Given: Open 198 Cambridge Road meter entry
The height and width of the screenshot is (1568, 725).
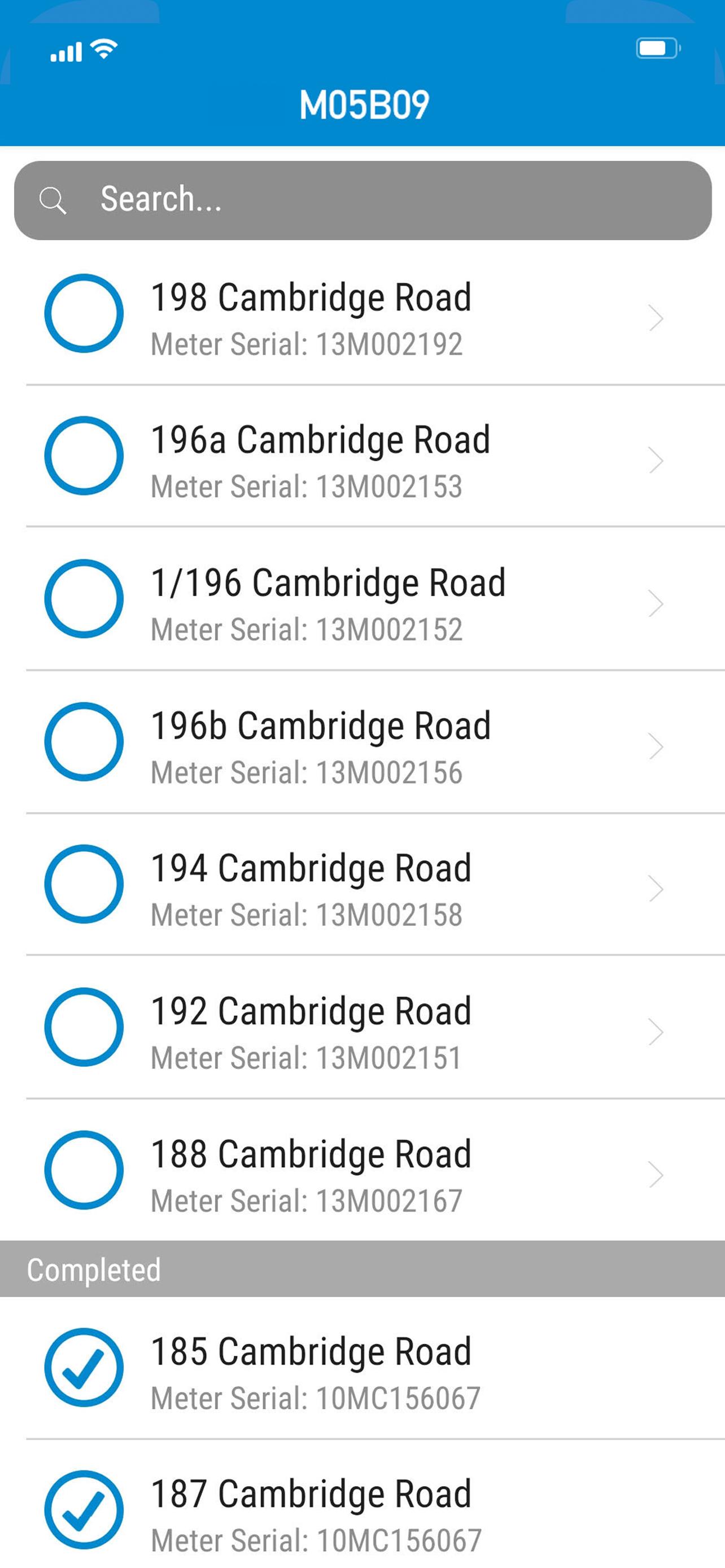Looking at the screenshot, I should pyautogui.click(x=363, y=314).
